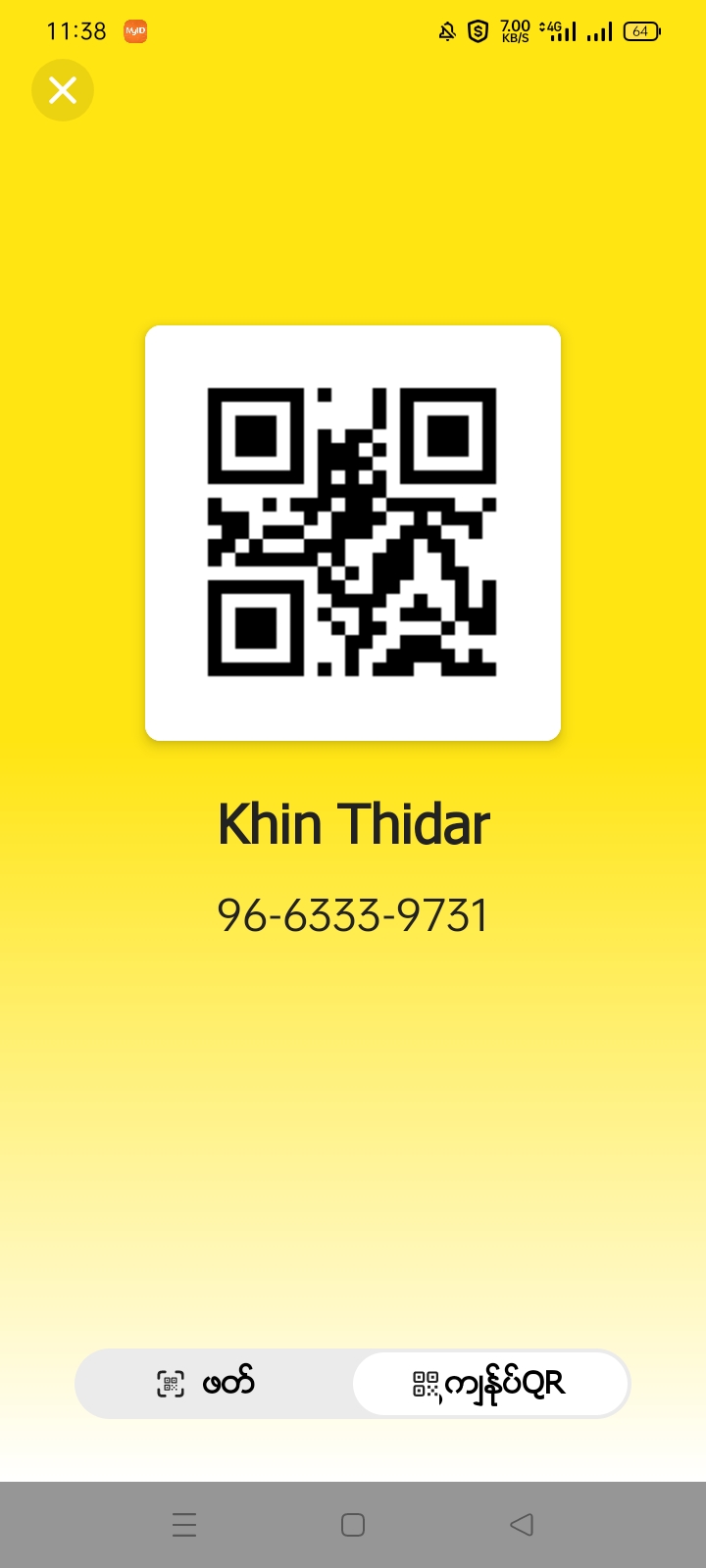Go back using system back button
This screenshot has height=1568, width=706.
(x=522, y=1524)
